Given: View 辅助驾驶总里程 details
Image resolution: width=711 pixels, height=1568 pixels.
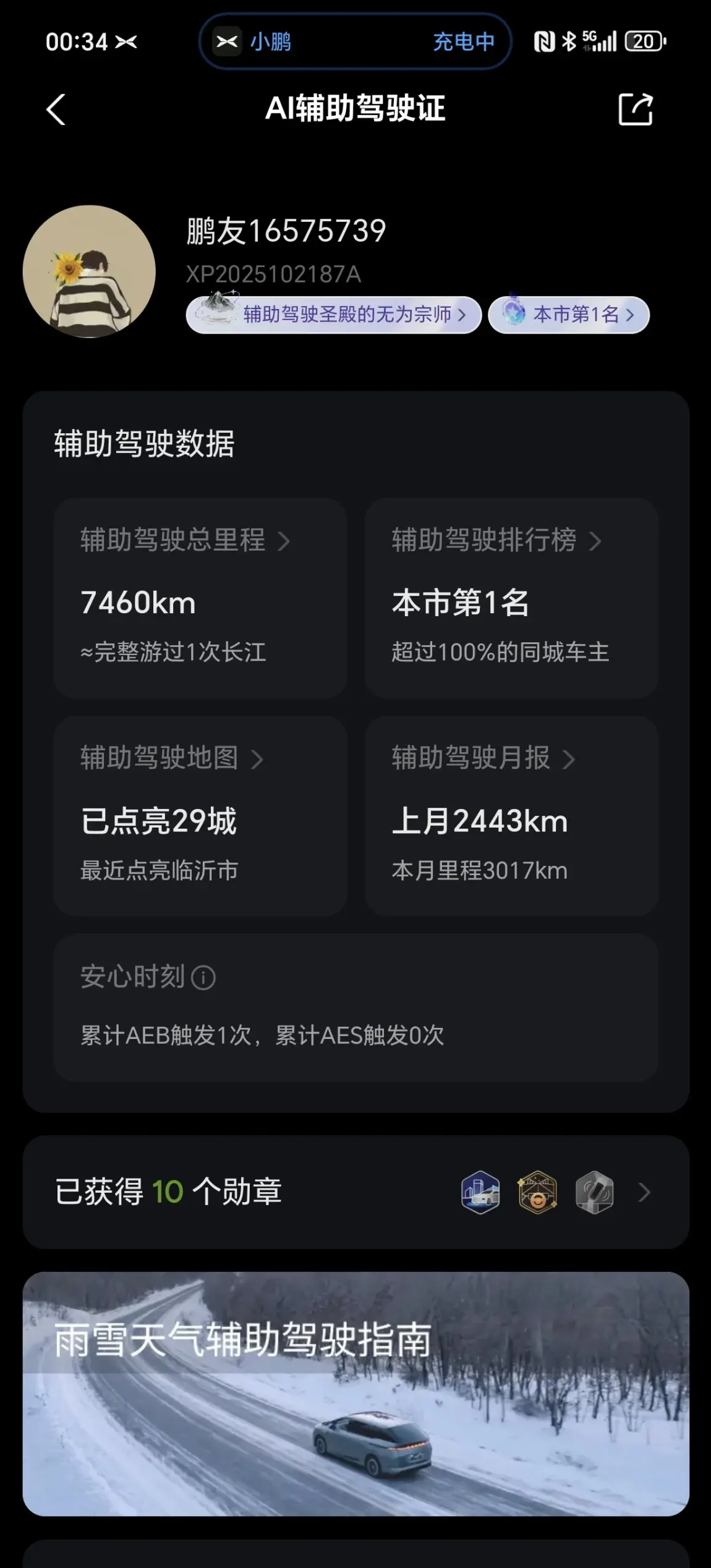Looking at the screenshot, I should (200, 598).
